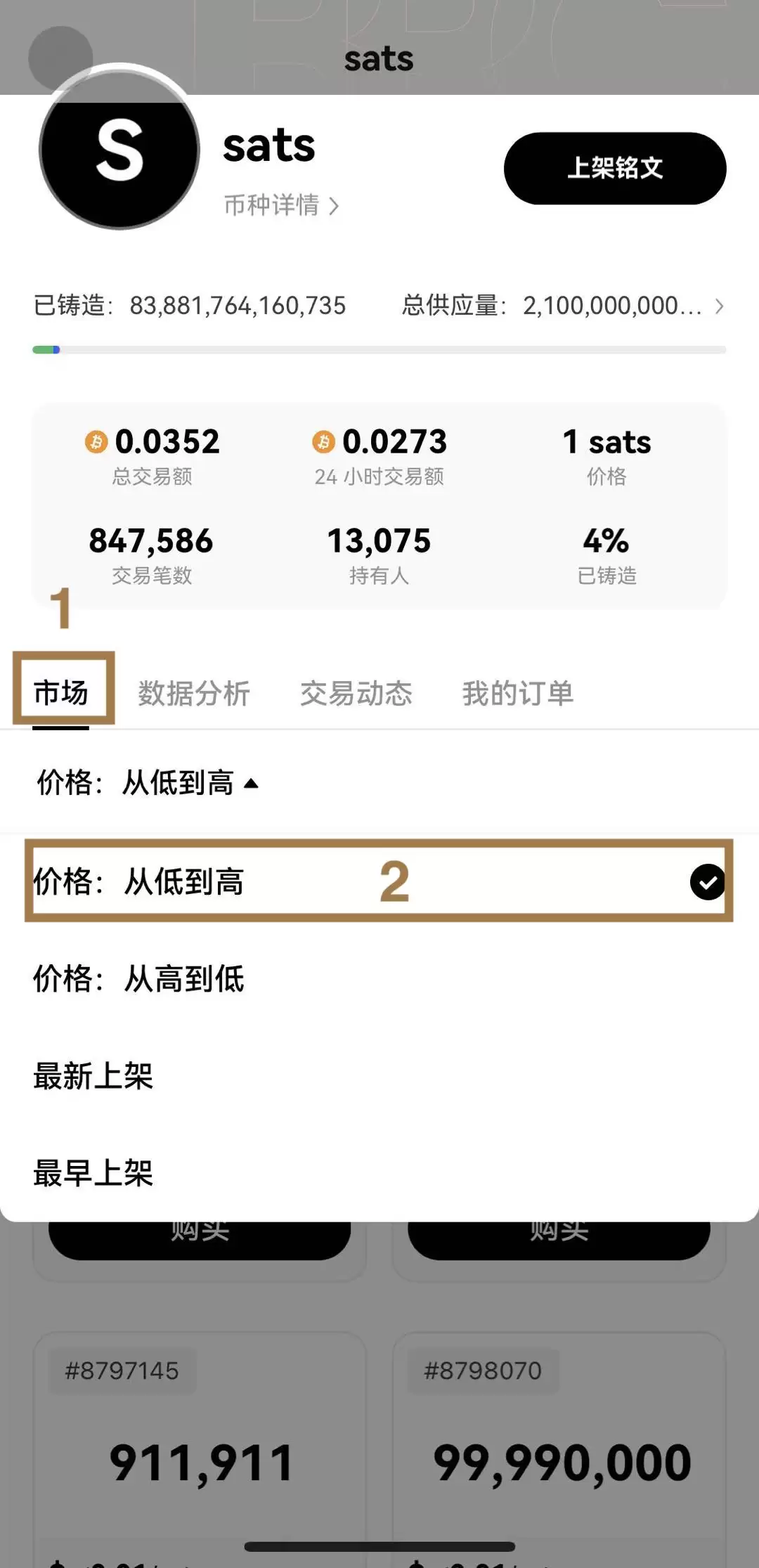Viewport: 759px width, 1568px height.
Task: Select the 市场 market tab
Action: pos(62,693)
